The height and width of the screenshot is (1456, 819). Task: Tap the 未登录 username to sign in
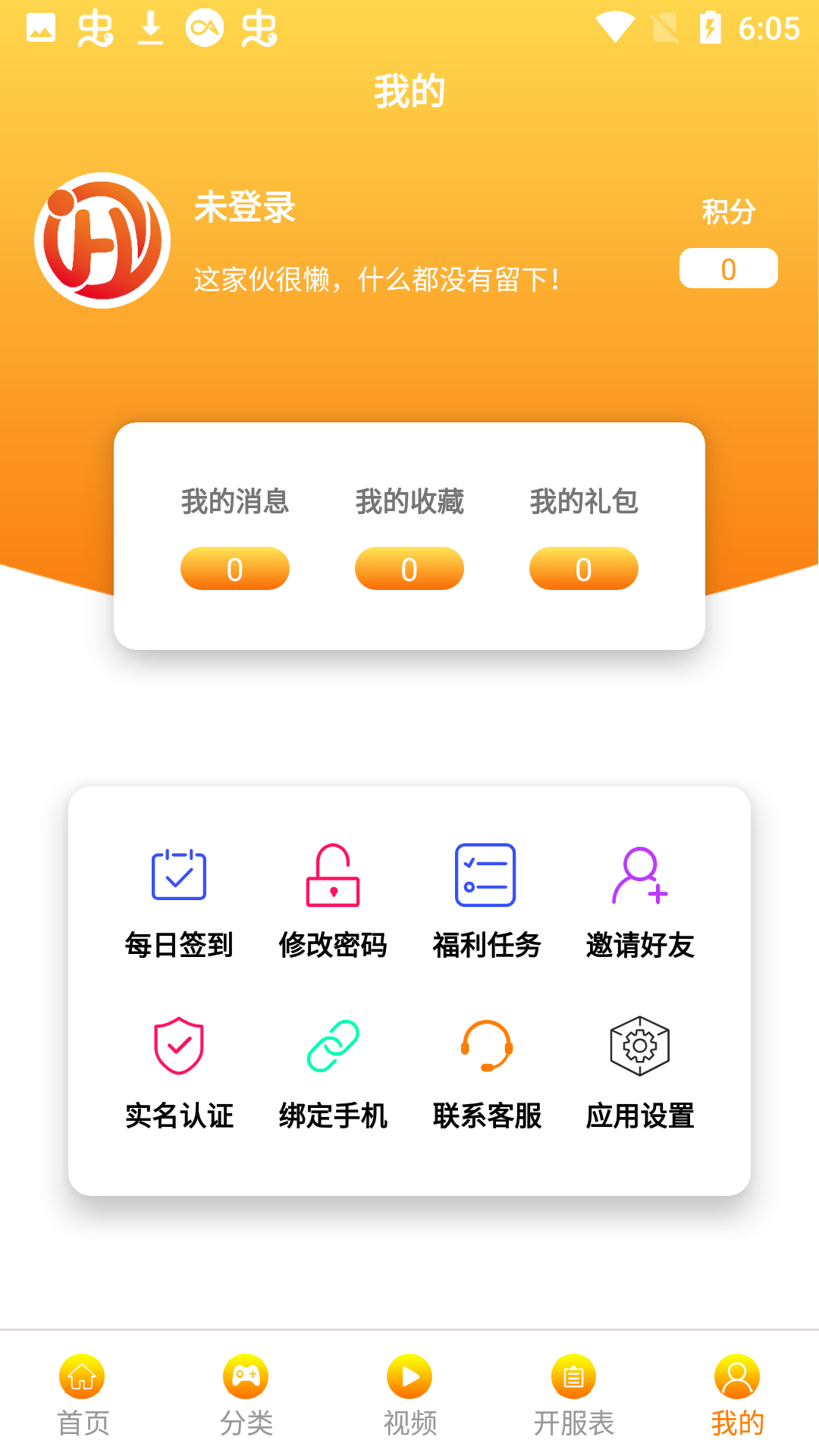tap(244, 207)
